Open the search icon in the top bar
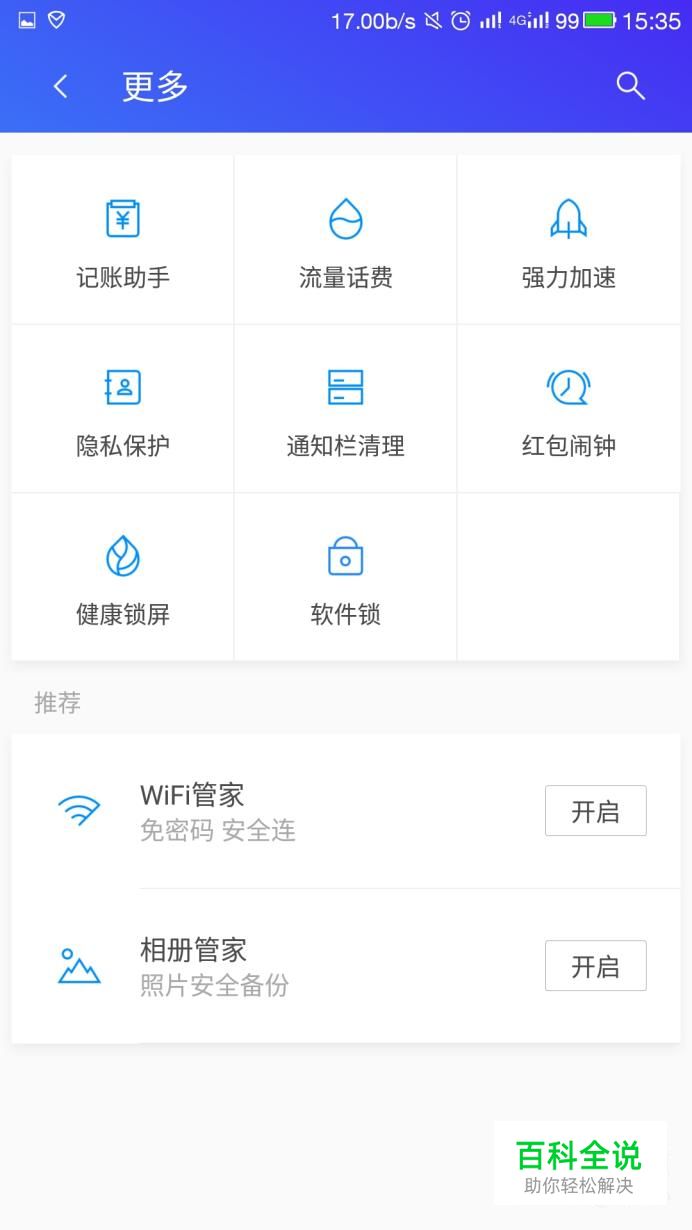This screenshot has width=692, height=1230. click(x=630, y=87)
